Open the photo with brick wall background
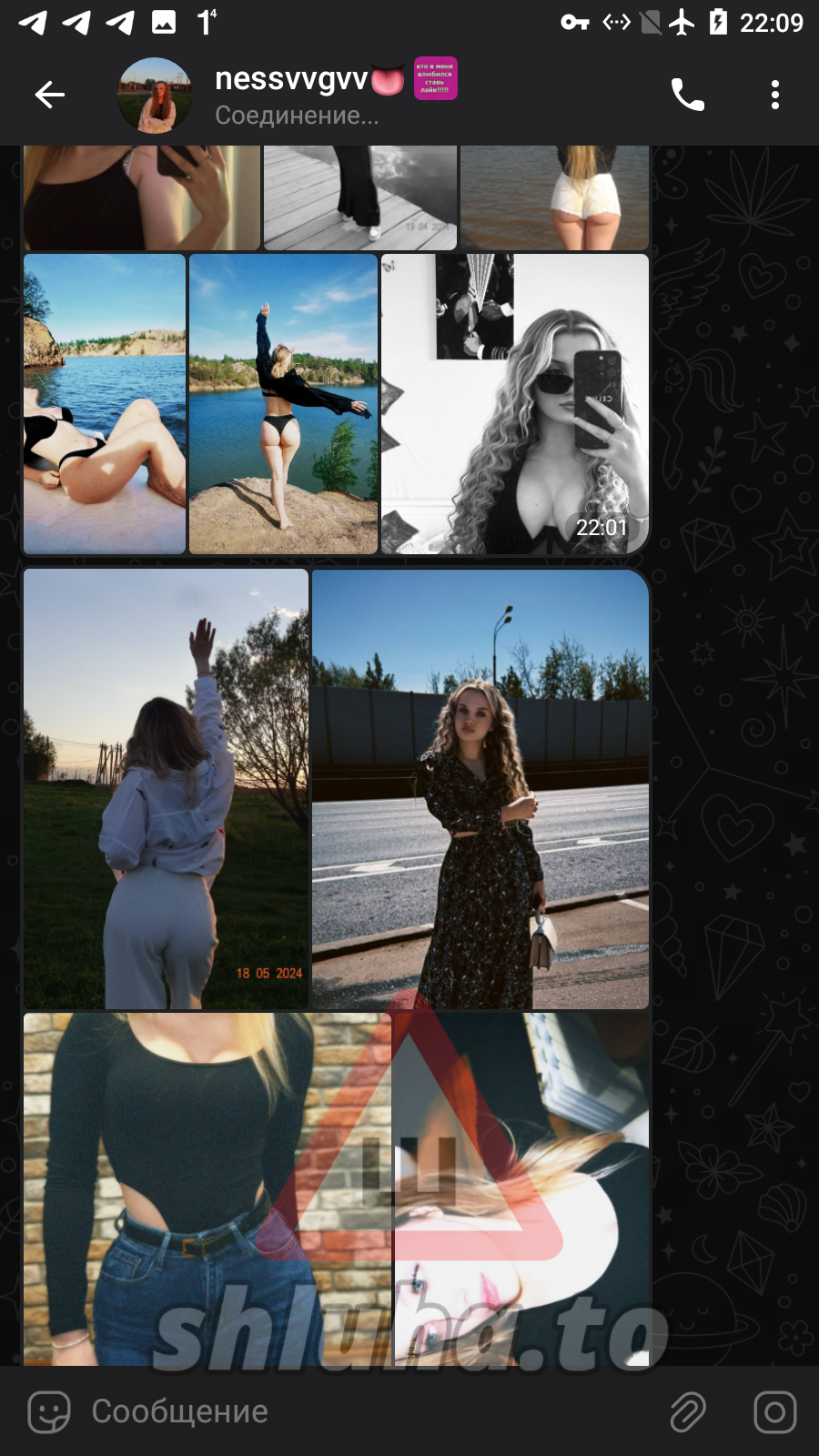This screenshot has width=819, height=1456. click(207, 1188)
